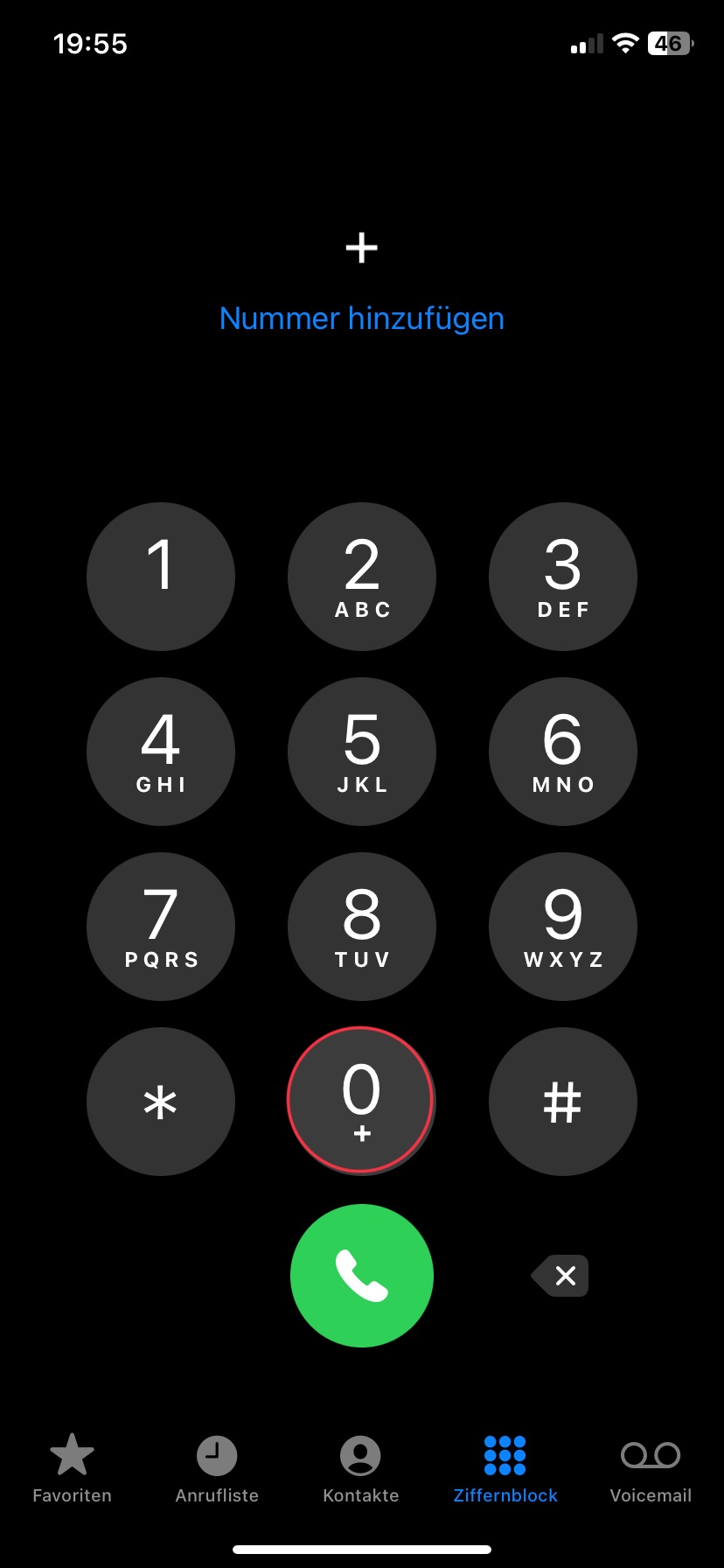Dial digit 4 GHI
This screenshot has width=724, height=1568.
point(161,752)
